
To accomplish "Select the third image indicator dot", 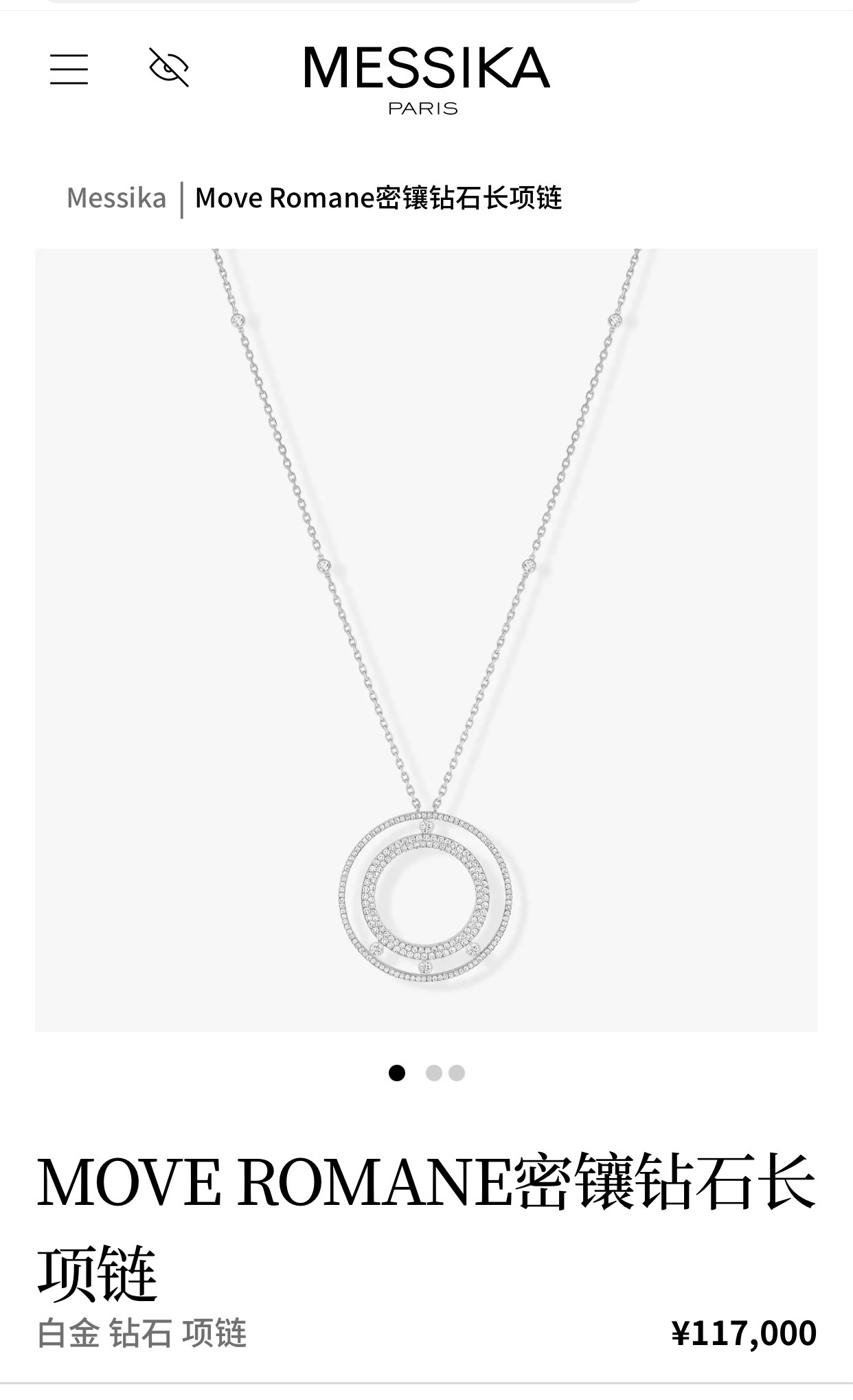I will [x=457, y=1073].
